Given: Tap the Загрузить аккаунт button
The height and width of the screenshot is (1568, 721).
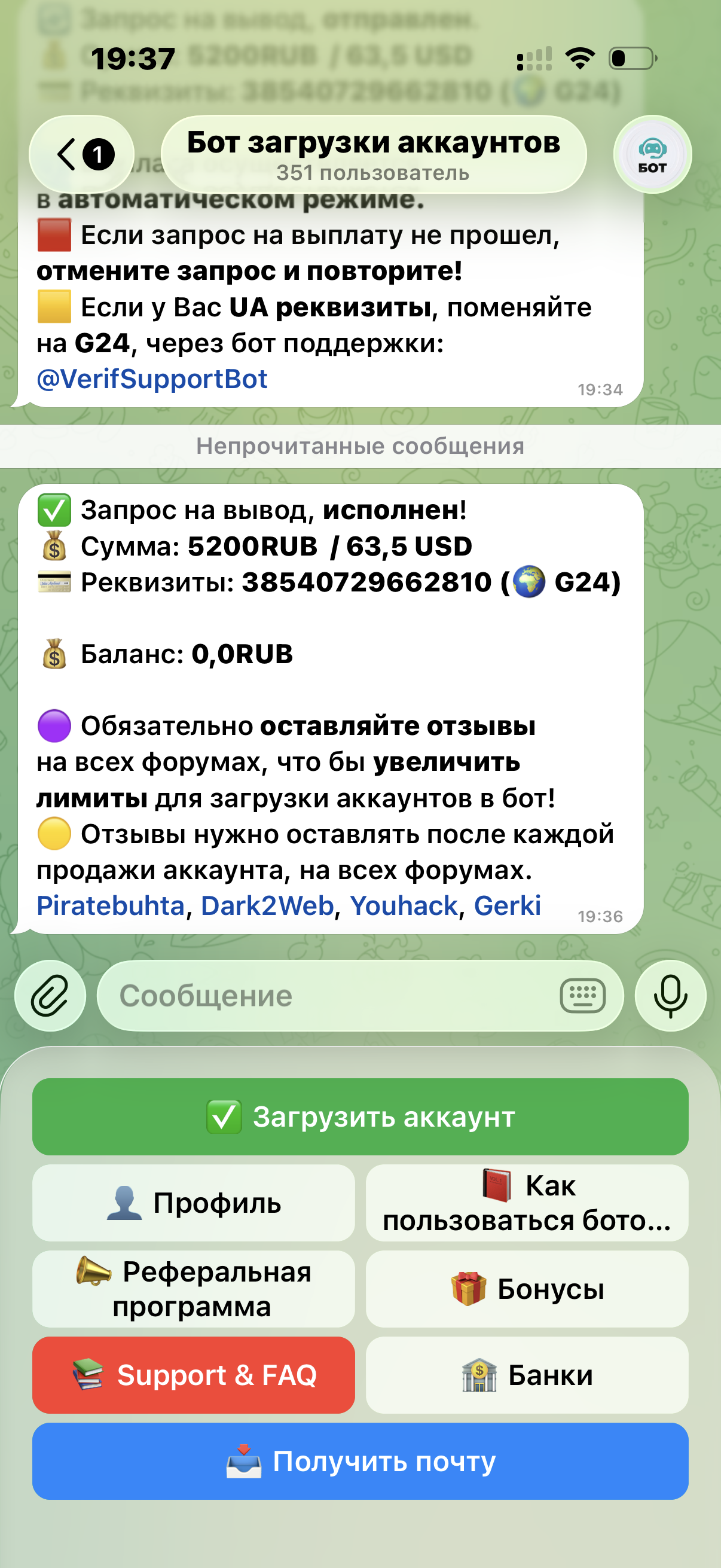Looking at the screenshot, I should (x=360, y=1117).
